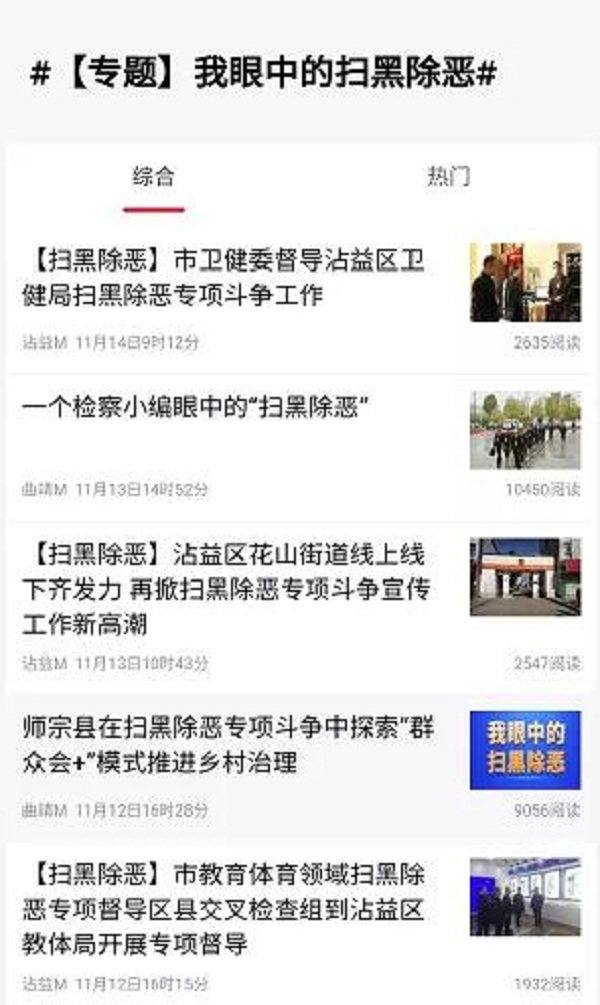Open article about 市卫健委督导沾益区卫健局

point(224,279)
